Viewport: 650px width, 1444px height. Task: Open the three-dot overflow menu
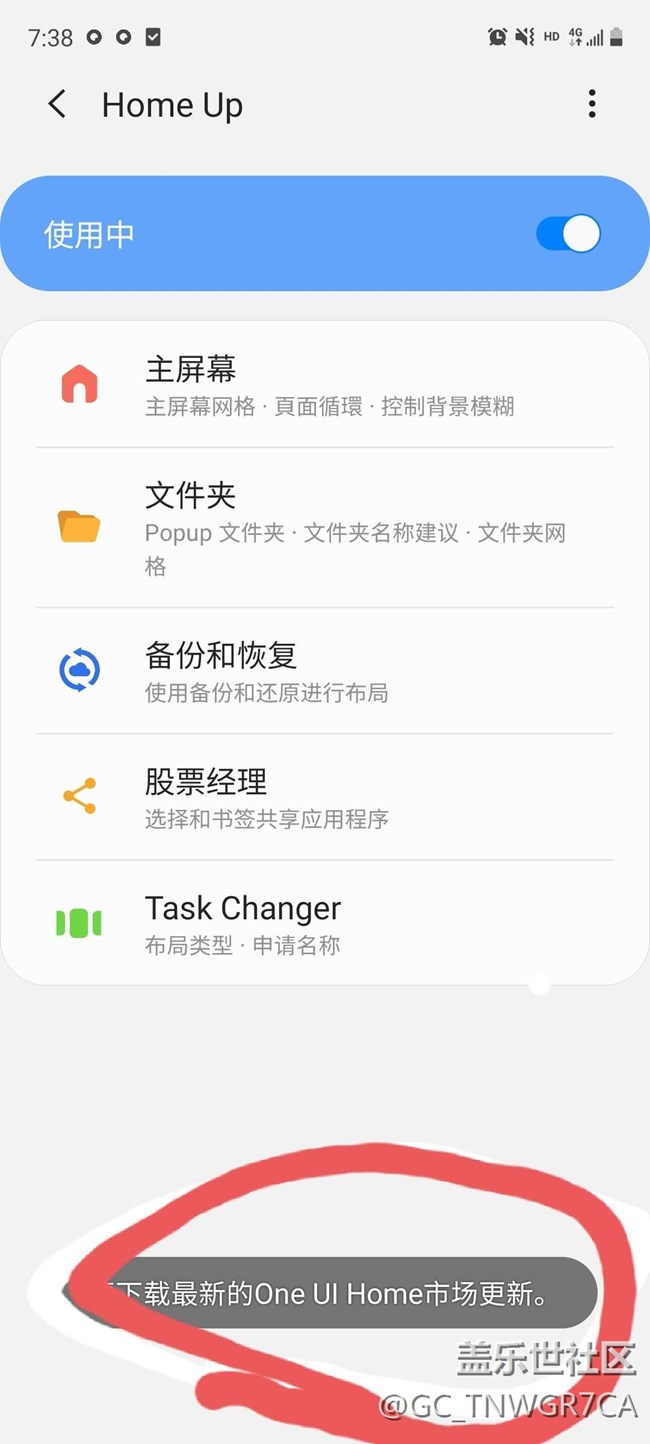[592, 104]
